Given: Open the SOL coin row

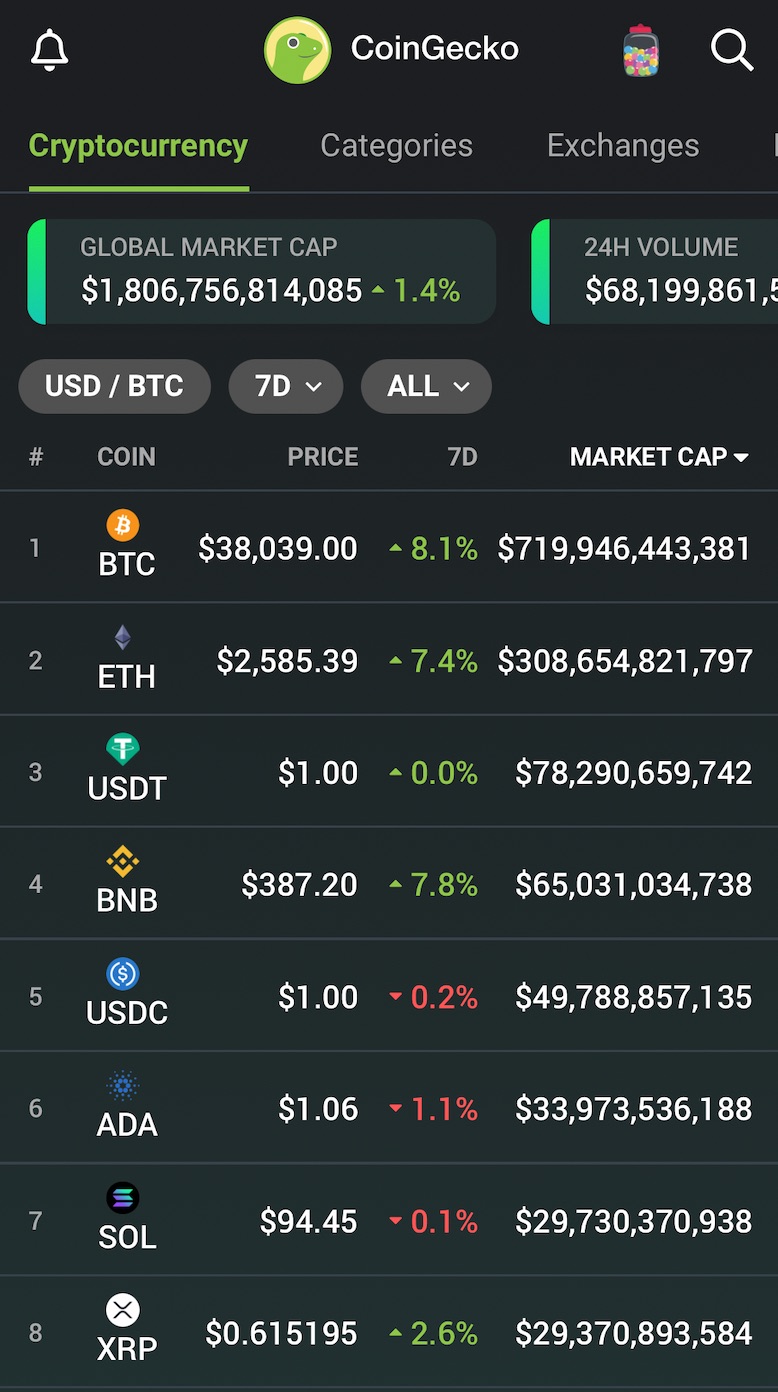Looking at the screenshot, I should point(389,1219).
